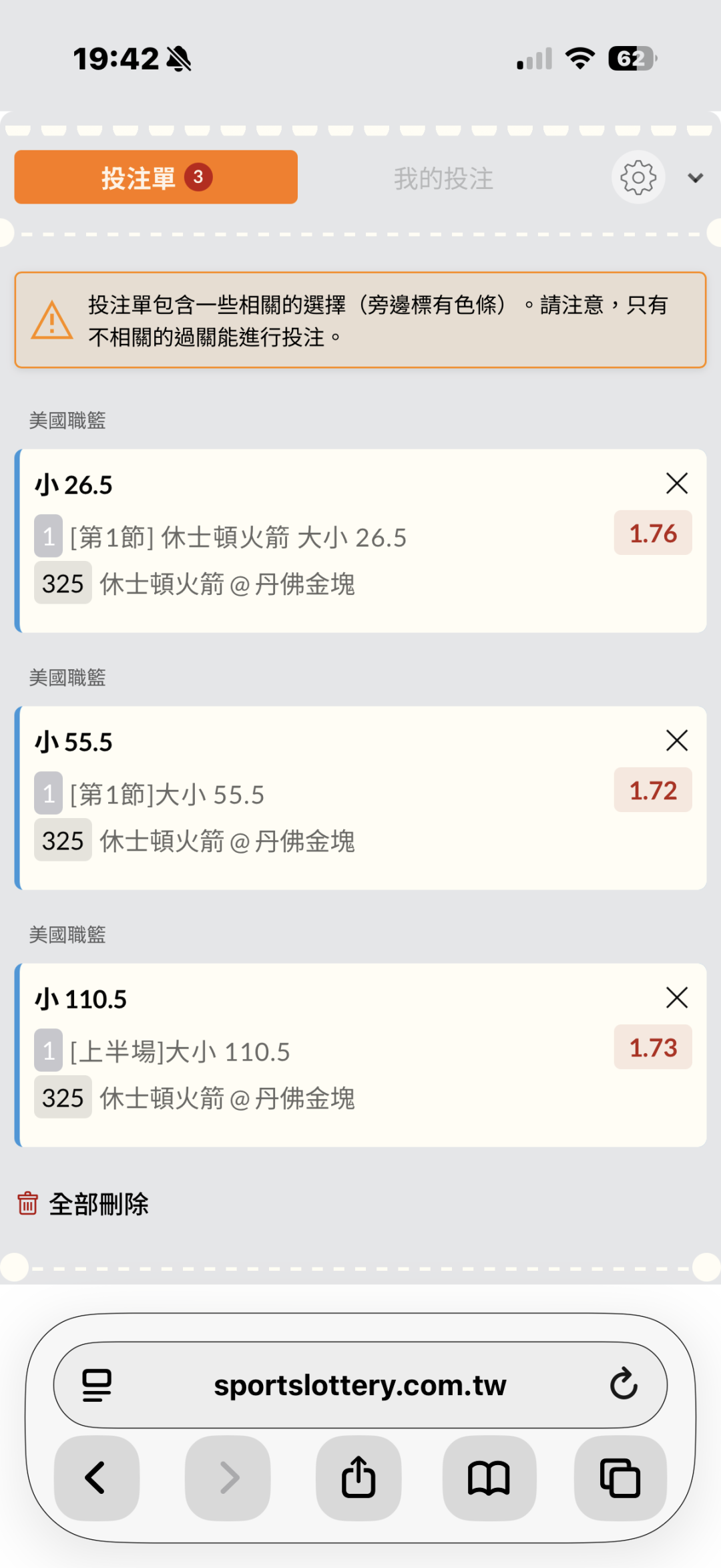The image size is (721, 1568).
Task: Remove the 小 55.5 selection
Action: pyautogui.click(x=677, y=741)
